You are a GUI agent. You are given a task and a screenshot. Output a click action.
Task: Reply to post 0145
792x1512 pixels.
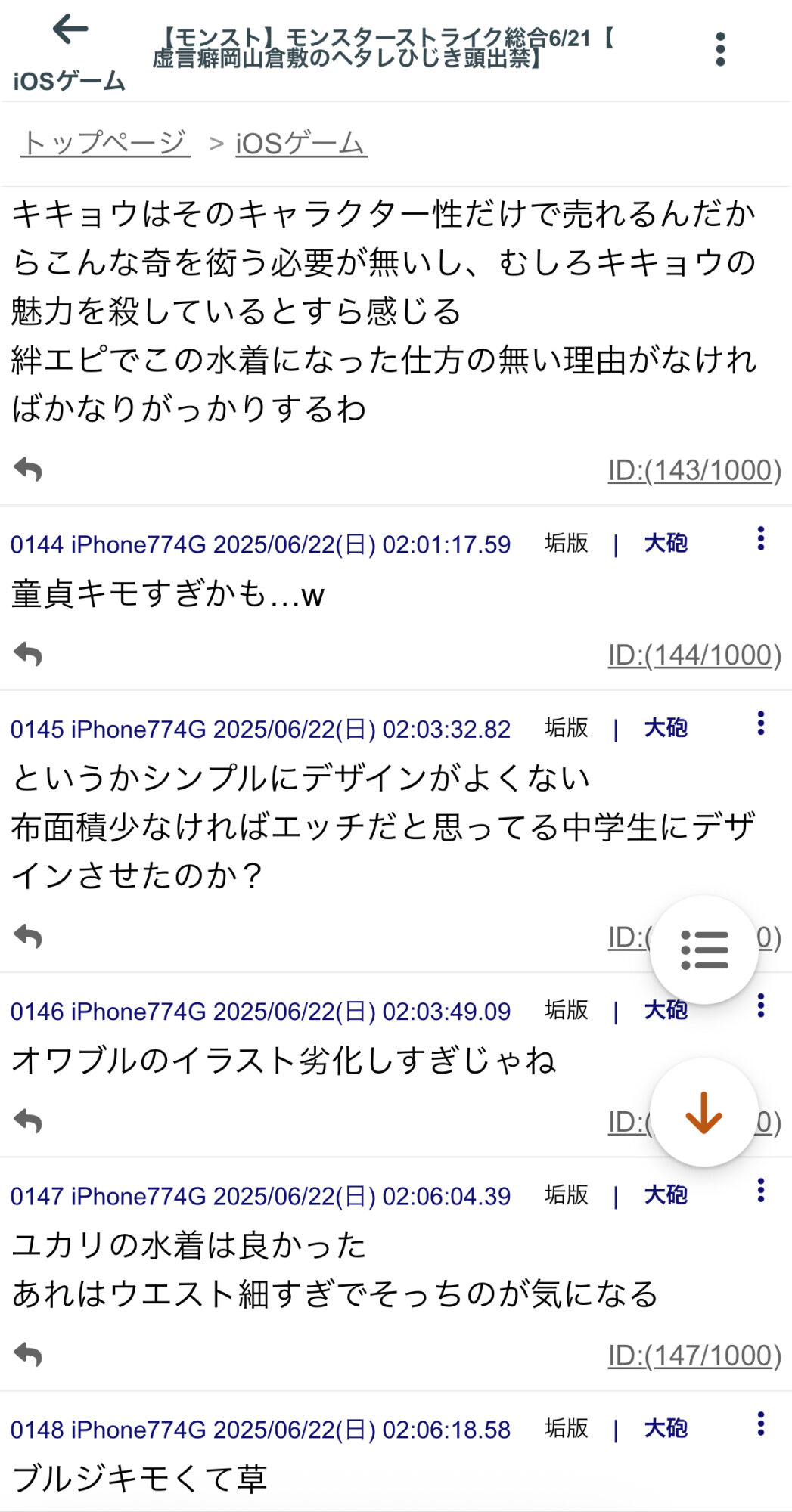tap(28, 936)
